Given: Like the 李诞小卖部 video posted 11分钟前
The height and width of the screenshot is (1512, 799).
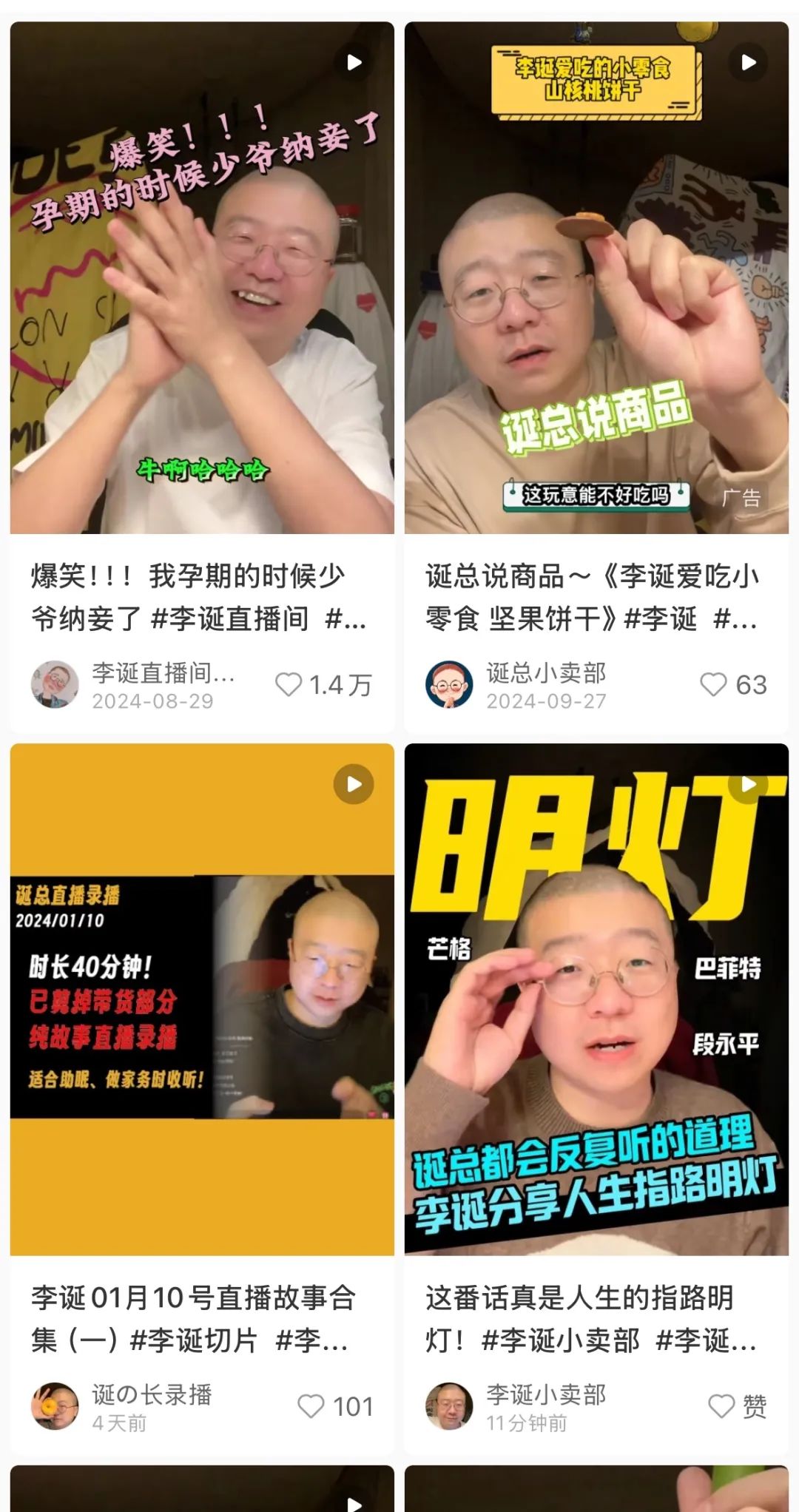Looking at the screenshot, I should coord(721,1405).
